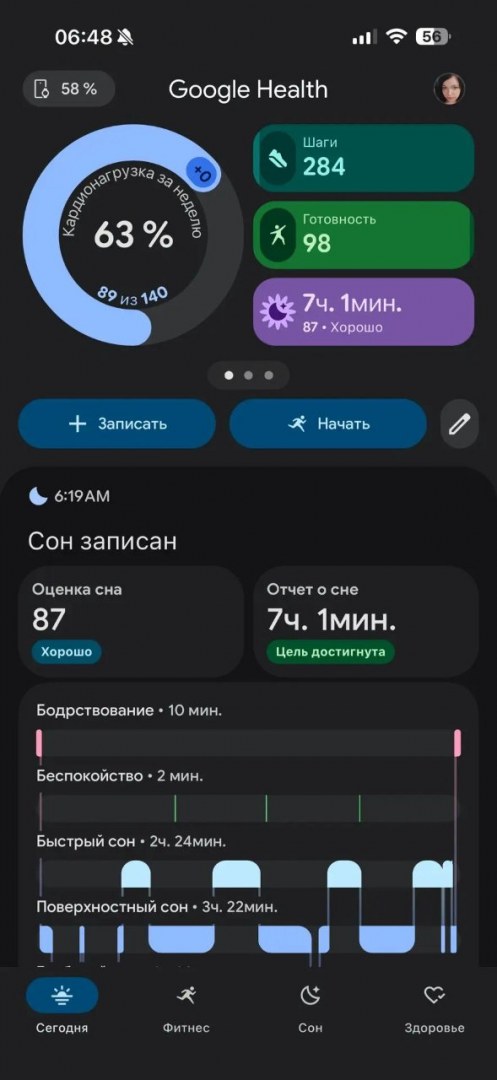
Task: Start a workout with Начать
Action: (328, 424)
